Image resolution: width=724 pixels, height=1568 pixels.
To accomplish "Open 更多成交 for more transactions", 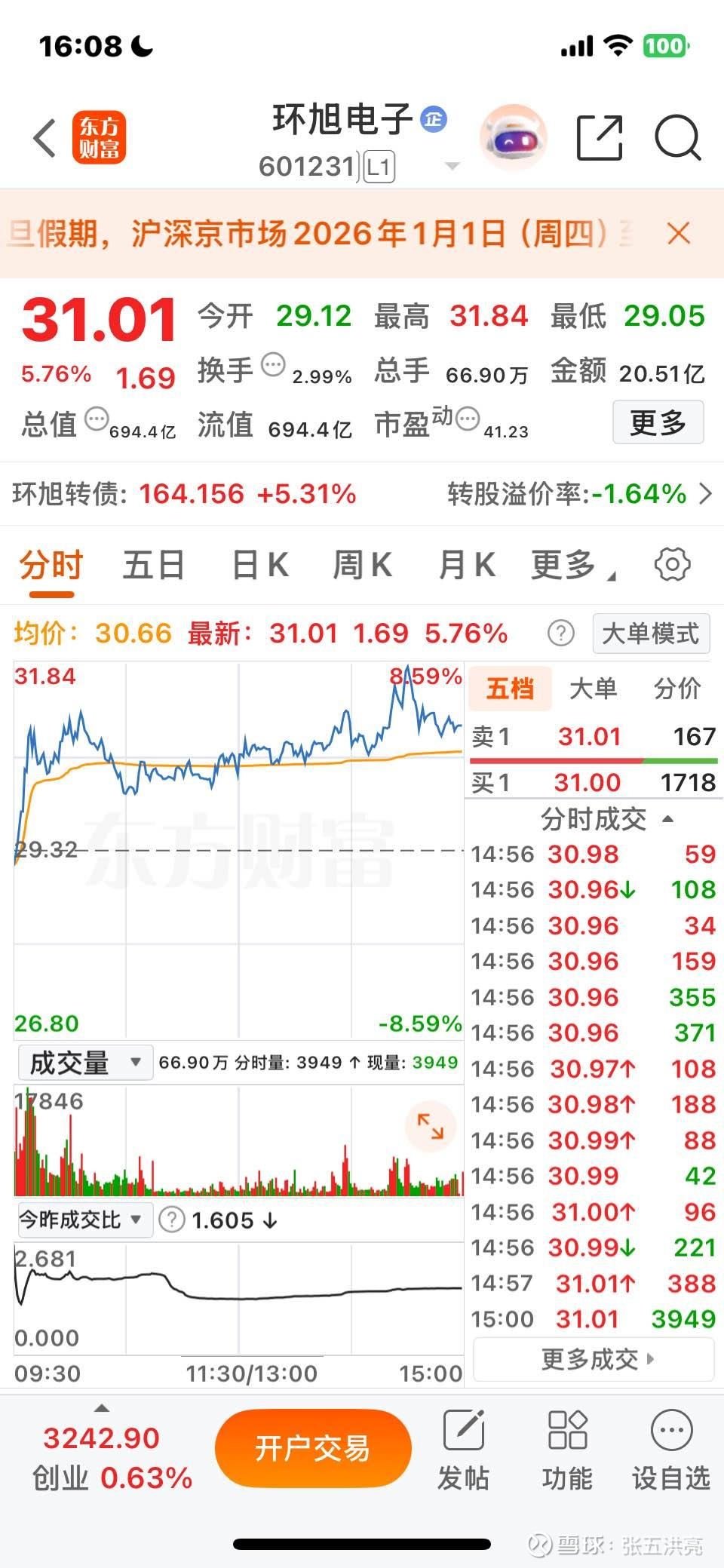I will pos(593,1358).
